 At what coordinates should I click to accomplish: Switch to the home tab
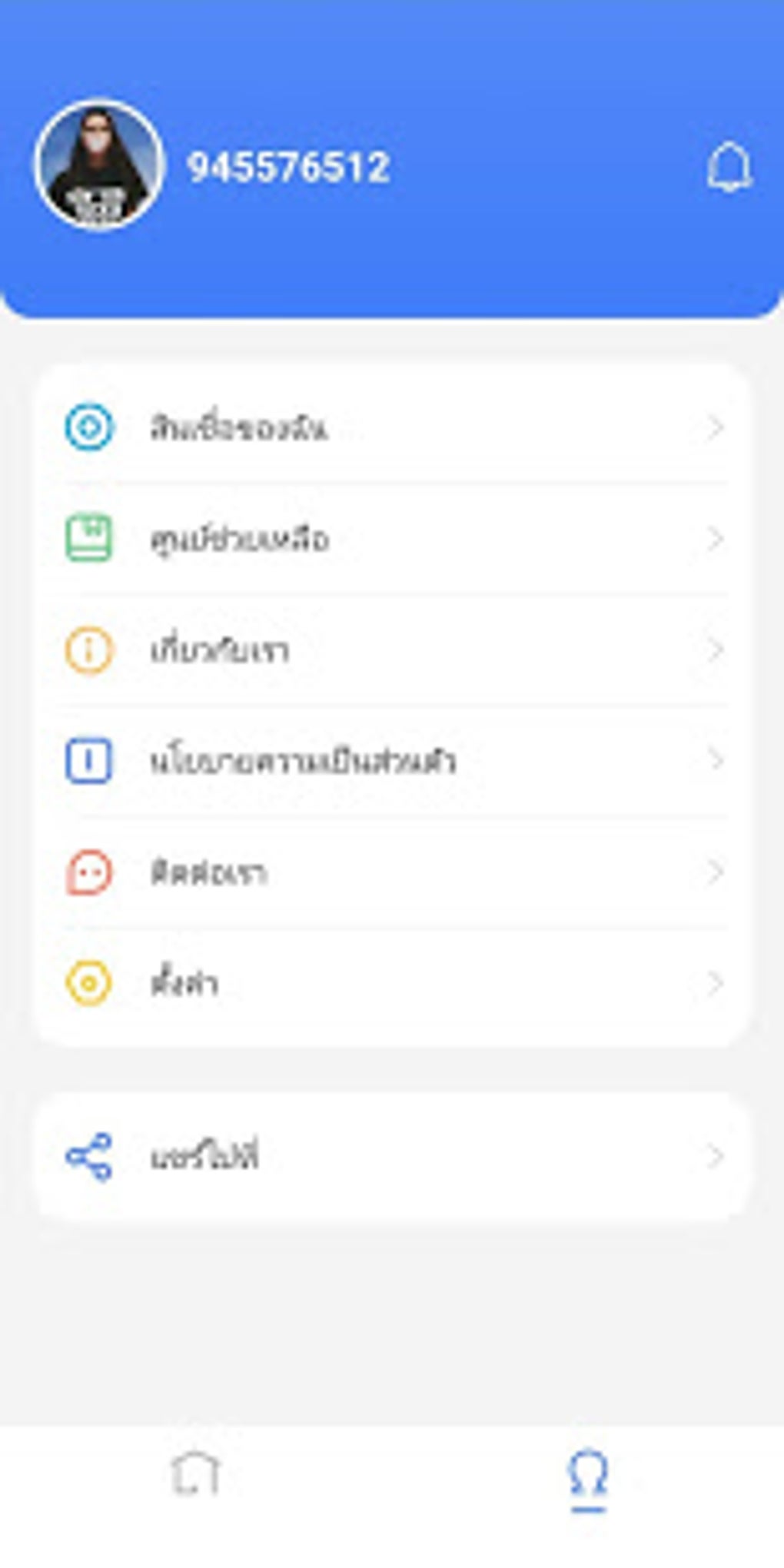coord(196,1474)
